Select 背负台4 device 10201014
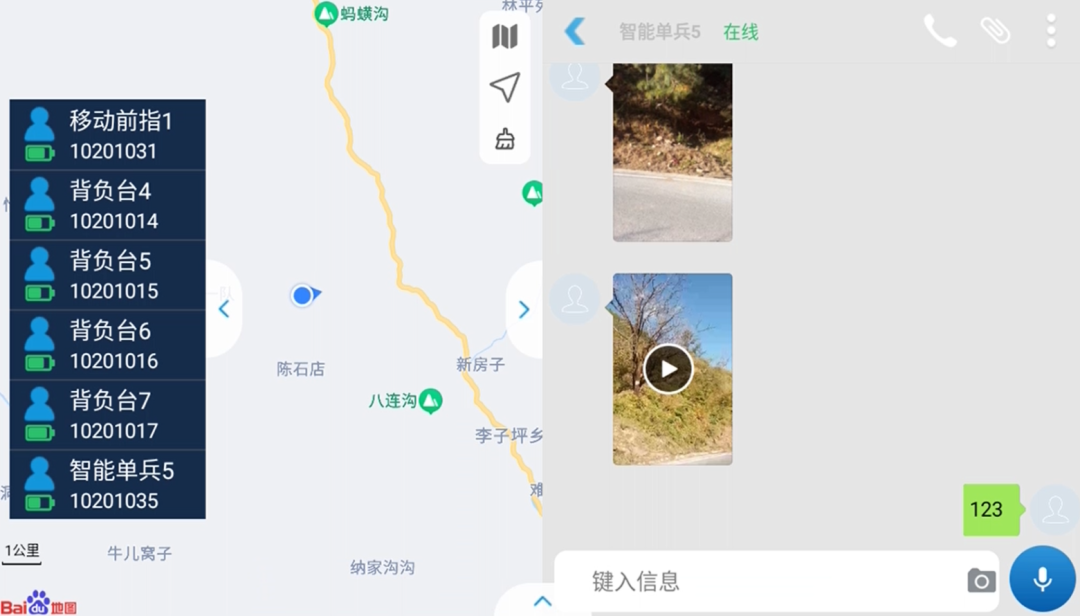Image resolution: width=1080 pixels, height=616 pixels. tap(108, 205)
